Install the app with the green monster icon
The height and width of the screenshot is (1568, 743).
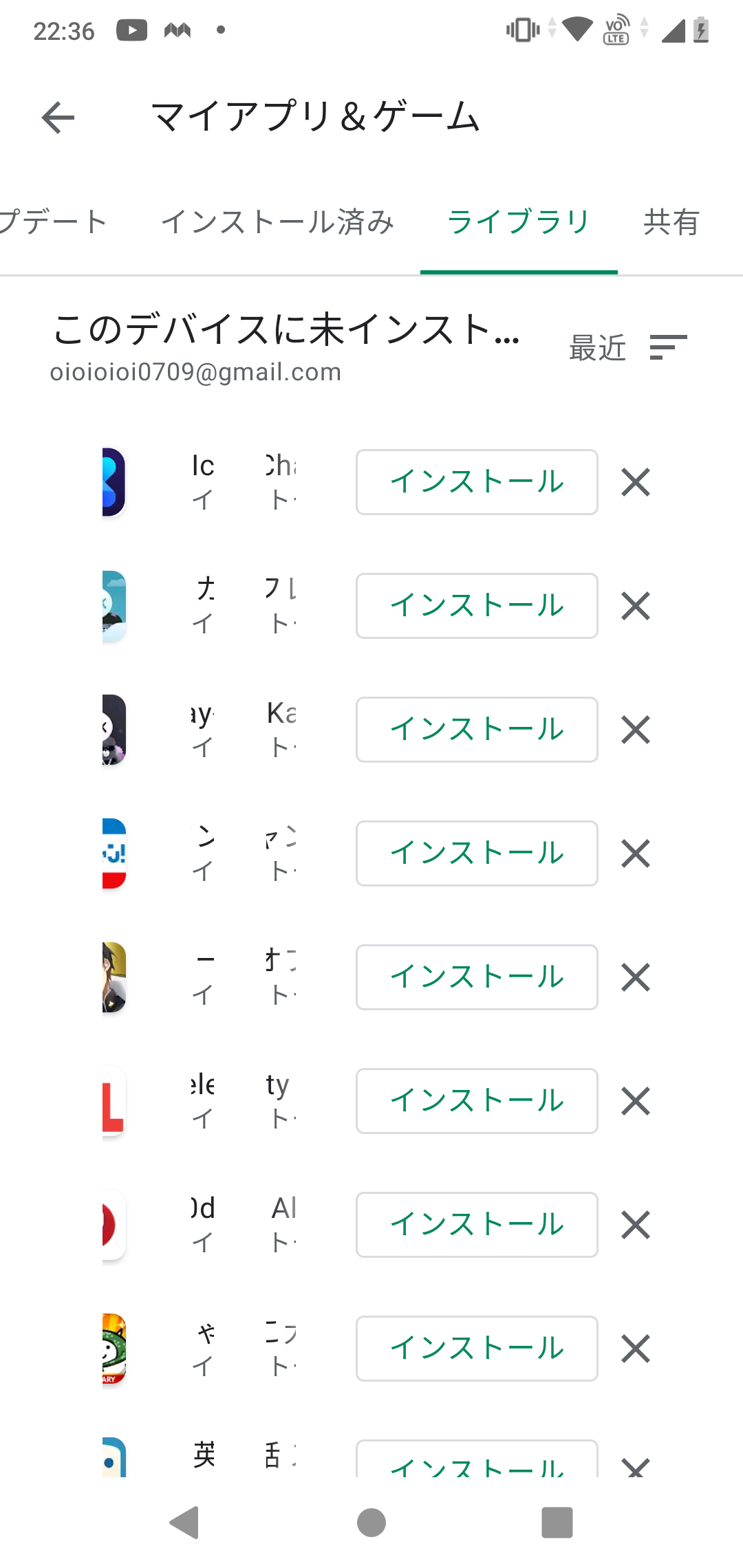point(477,1349)
